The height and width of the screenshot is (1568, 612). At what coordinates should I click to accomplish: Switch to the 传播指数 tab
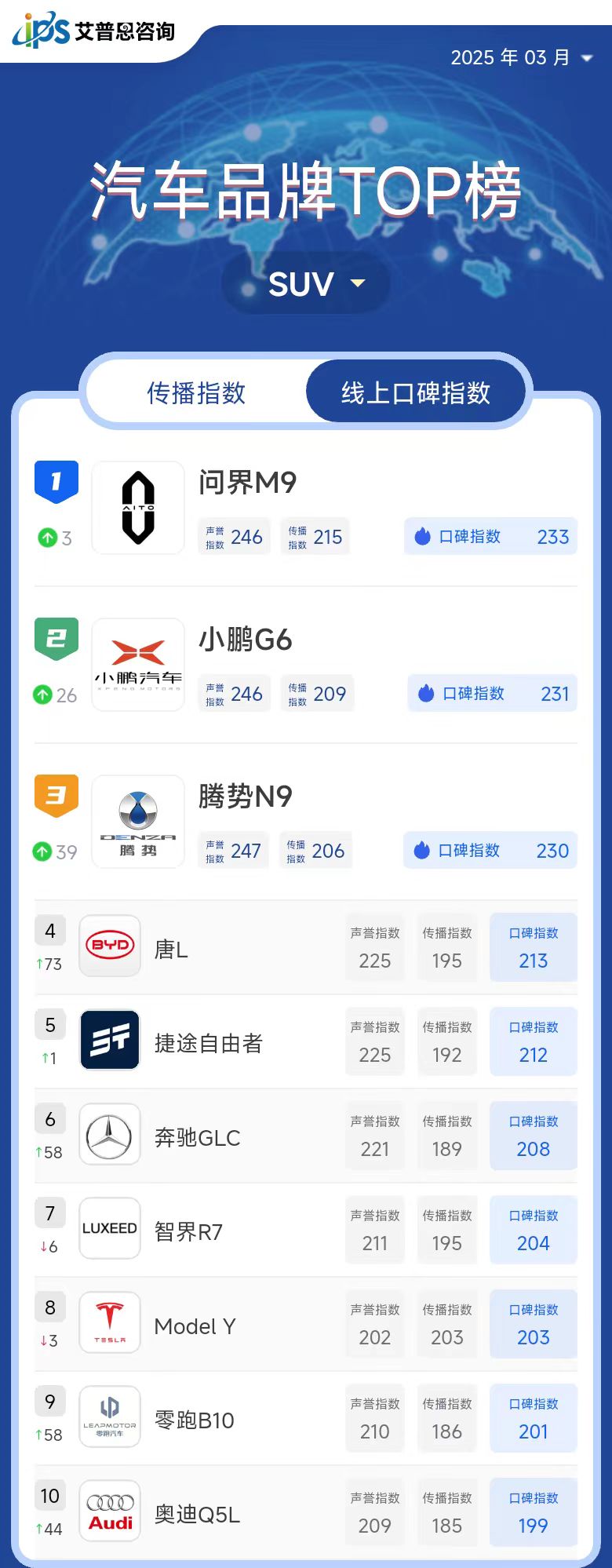tap(196, 392)
